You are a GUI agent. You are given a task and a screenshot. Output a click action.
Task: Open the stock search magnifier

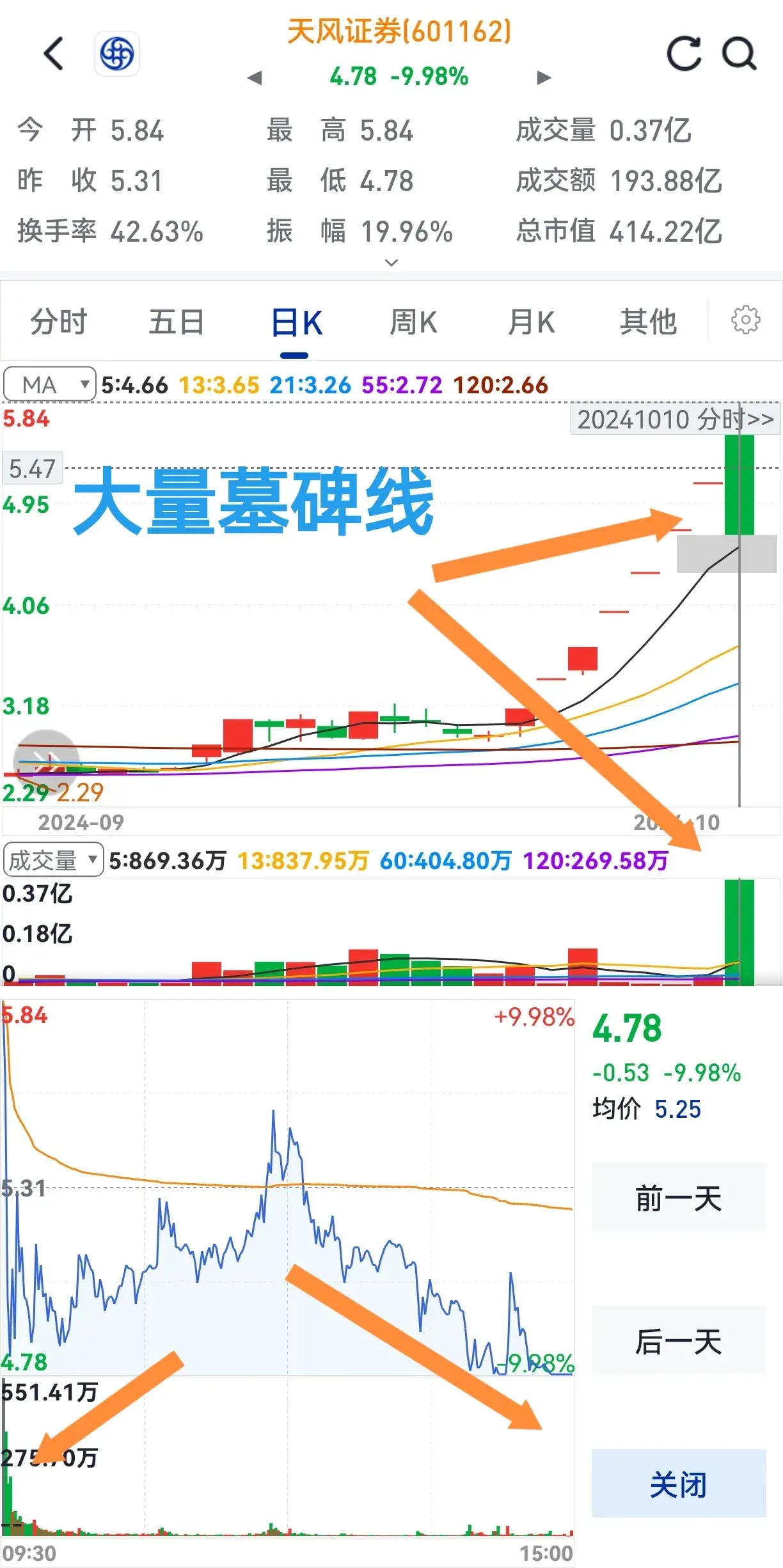coord(739,54)
